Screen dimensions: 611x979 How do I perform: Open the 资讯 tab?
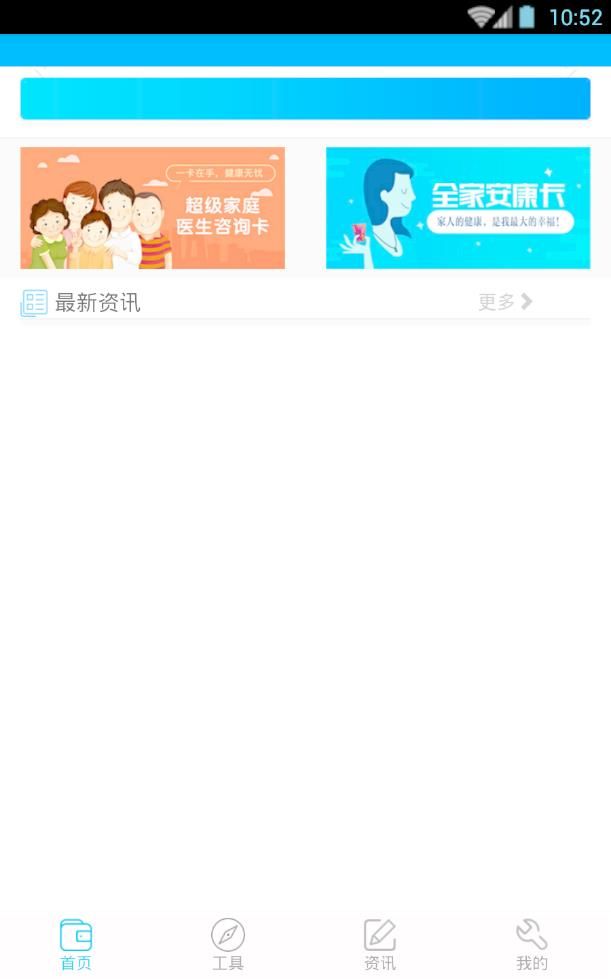(x=380, y=945)
